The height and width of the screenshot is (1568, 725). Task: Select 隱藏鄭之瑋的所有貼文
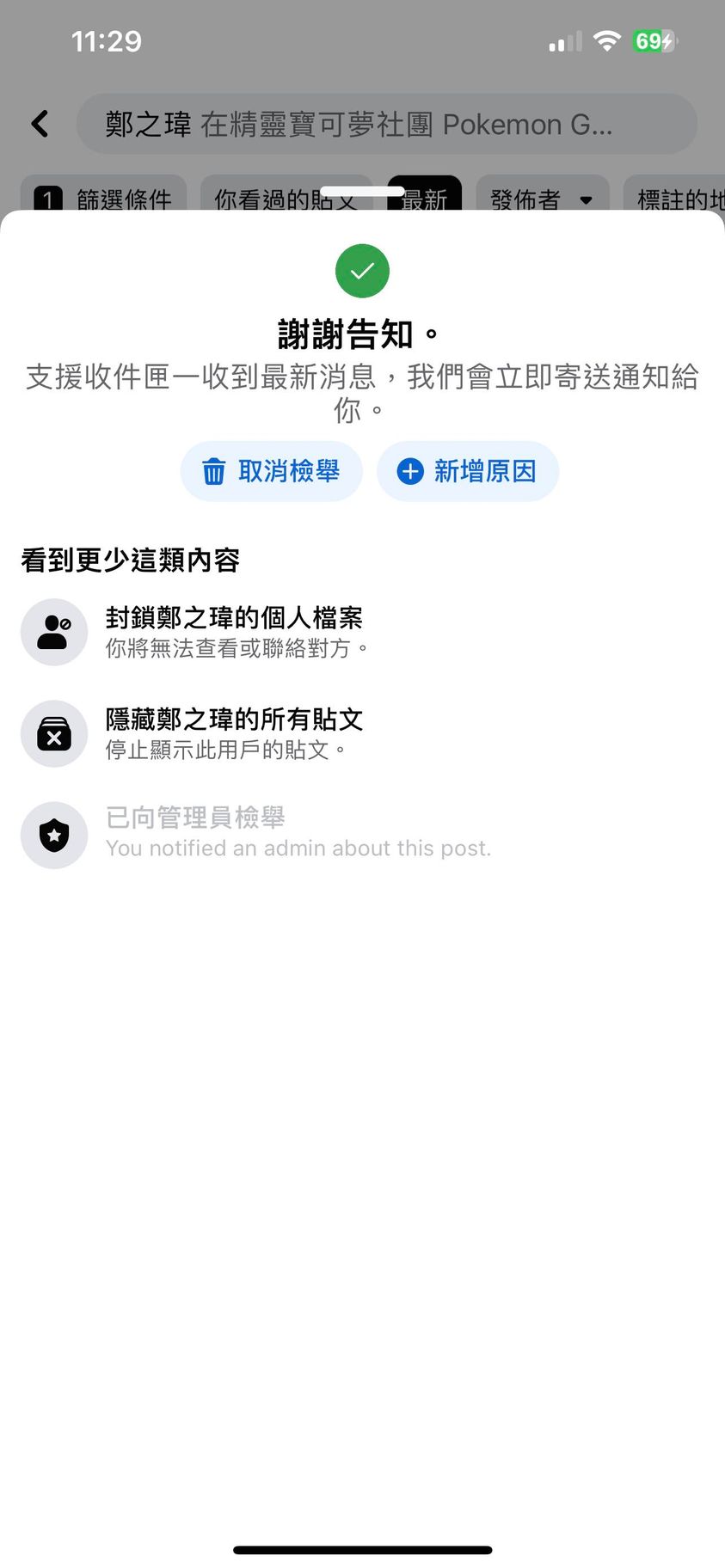point(233,733)
